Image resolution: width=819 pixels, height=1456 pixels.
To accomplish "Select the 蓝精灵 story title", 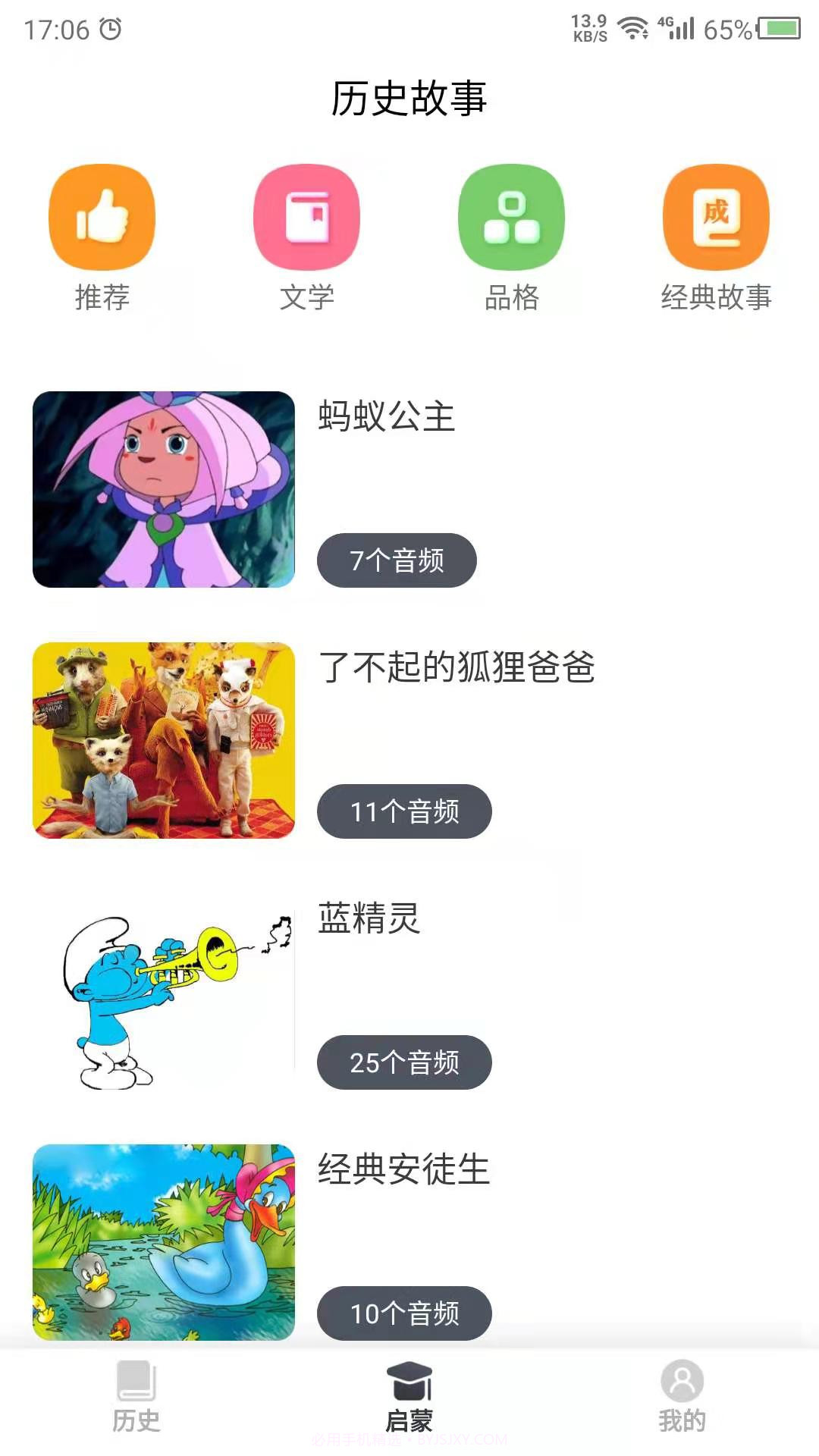I will point(369,919).
